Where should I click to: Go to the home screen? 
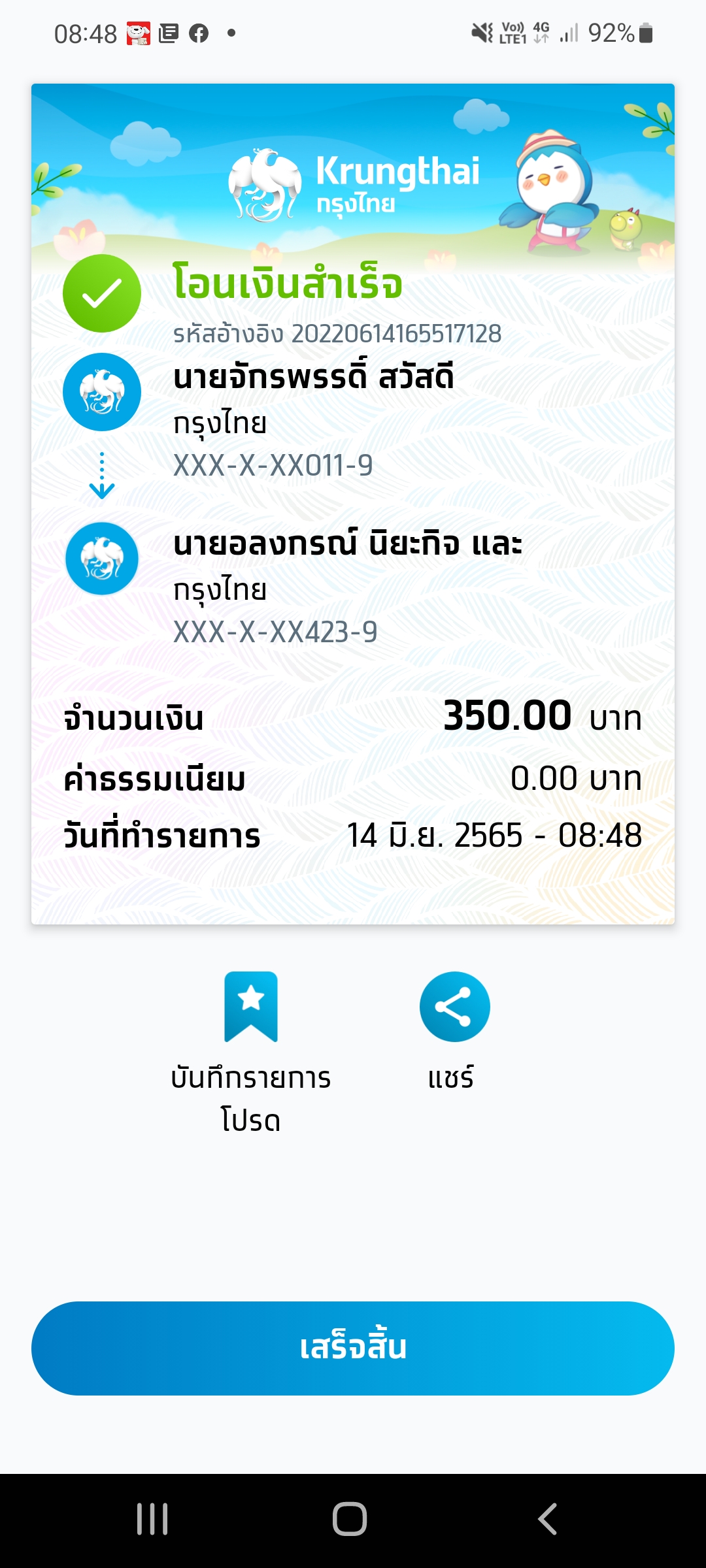[x=350, y=1518]
